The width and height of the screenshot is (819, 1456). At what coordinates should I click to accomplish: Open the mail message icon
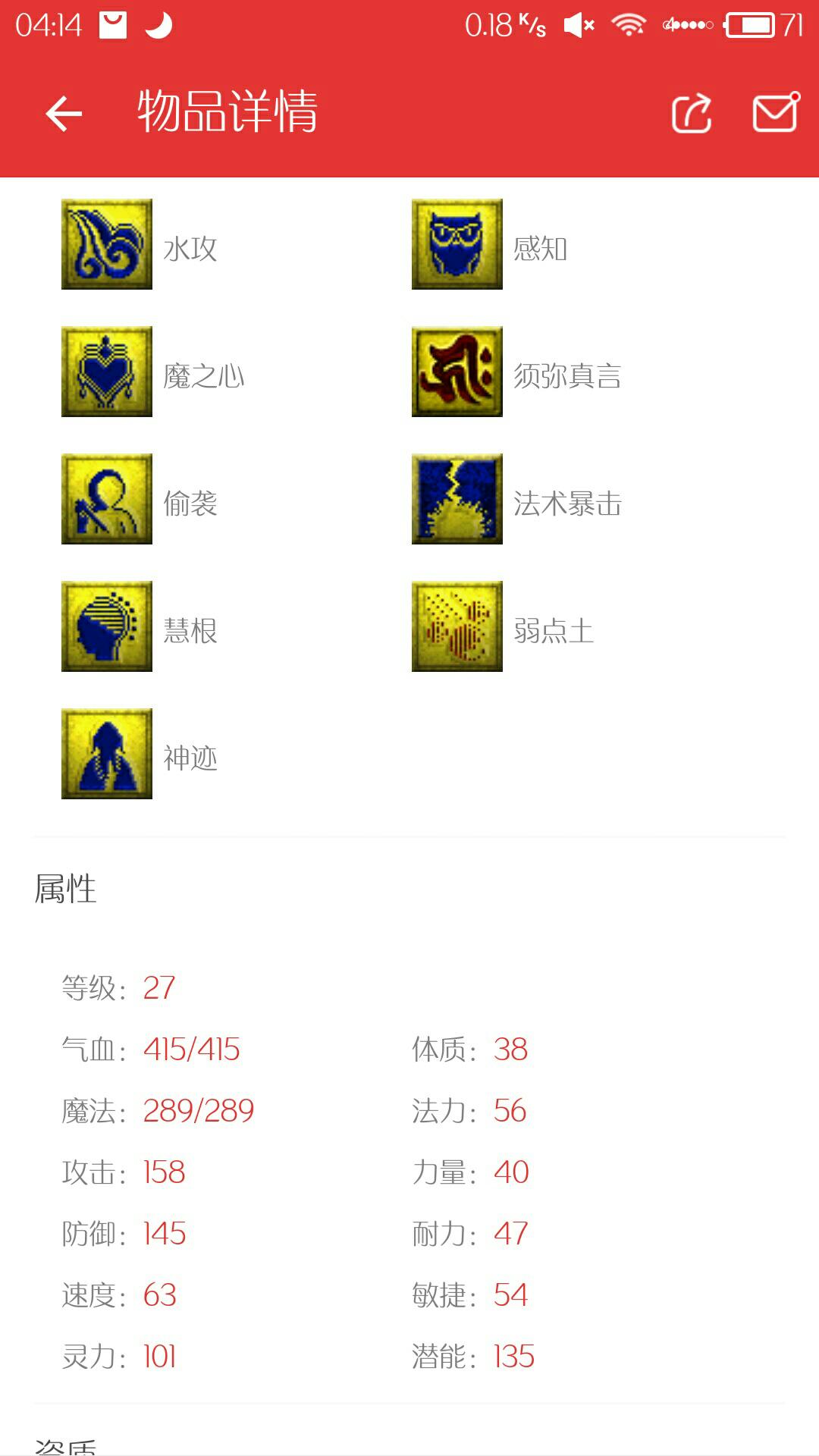(x=775, y=112)
